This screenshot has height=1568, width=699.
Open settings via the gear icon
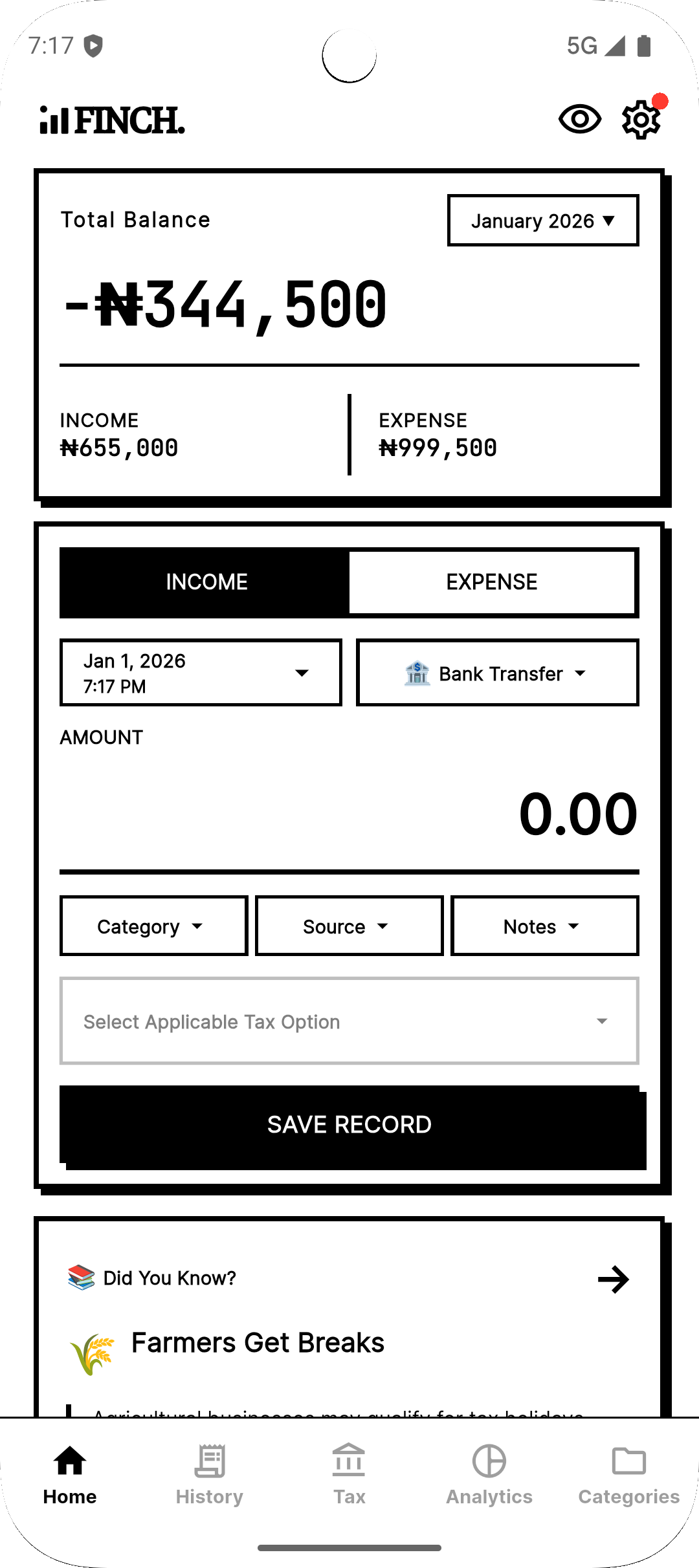coord(641,120)
